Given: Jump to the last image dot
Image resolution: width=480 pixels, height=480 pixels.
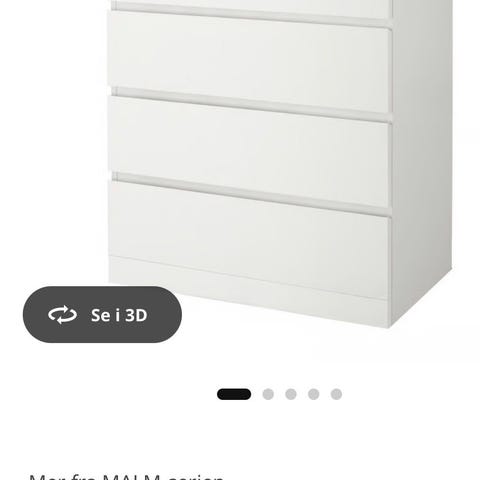Looking at the screenshot, I should pyautogui.click(x=336, y=394).
